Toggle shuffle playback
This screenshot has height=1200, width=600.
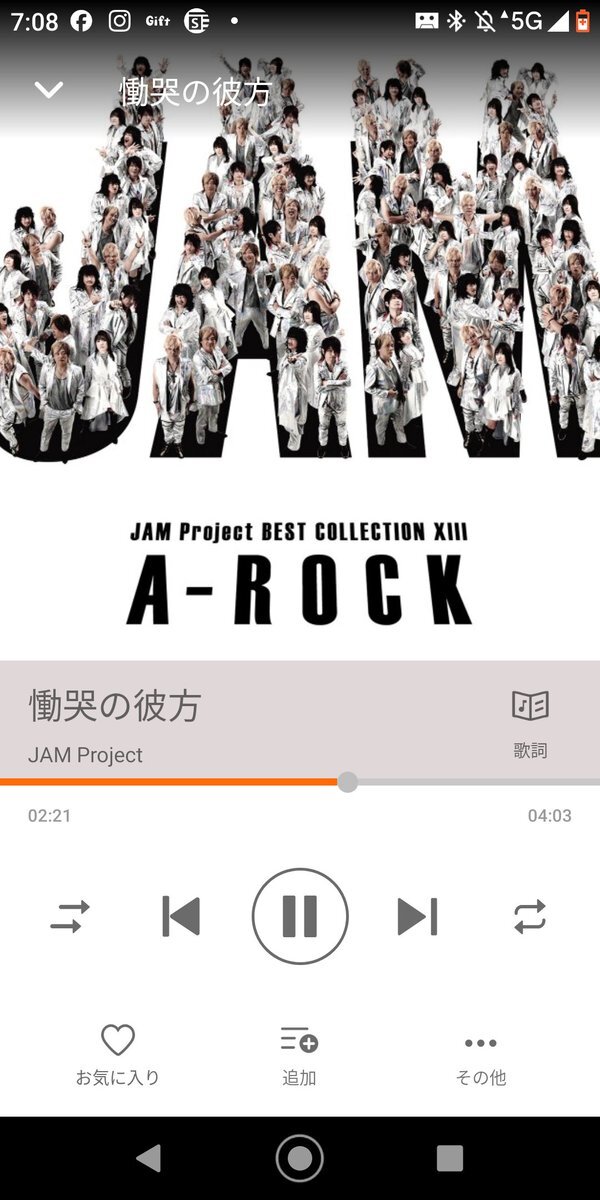(x=70, y=916)
